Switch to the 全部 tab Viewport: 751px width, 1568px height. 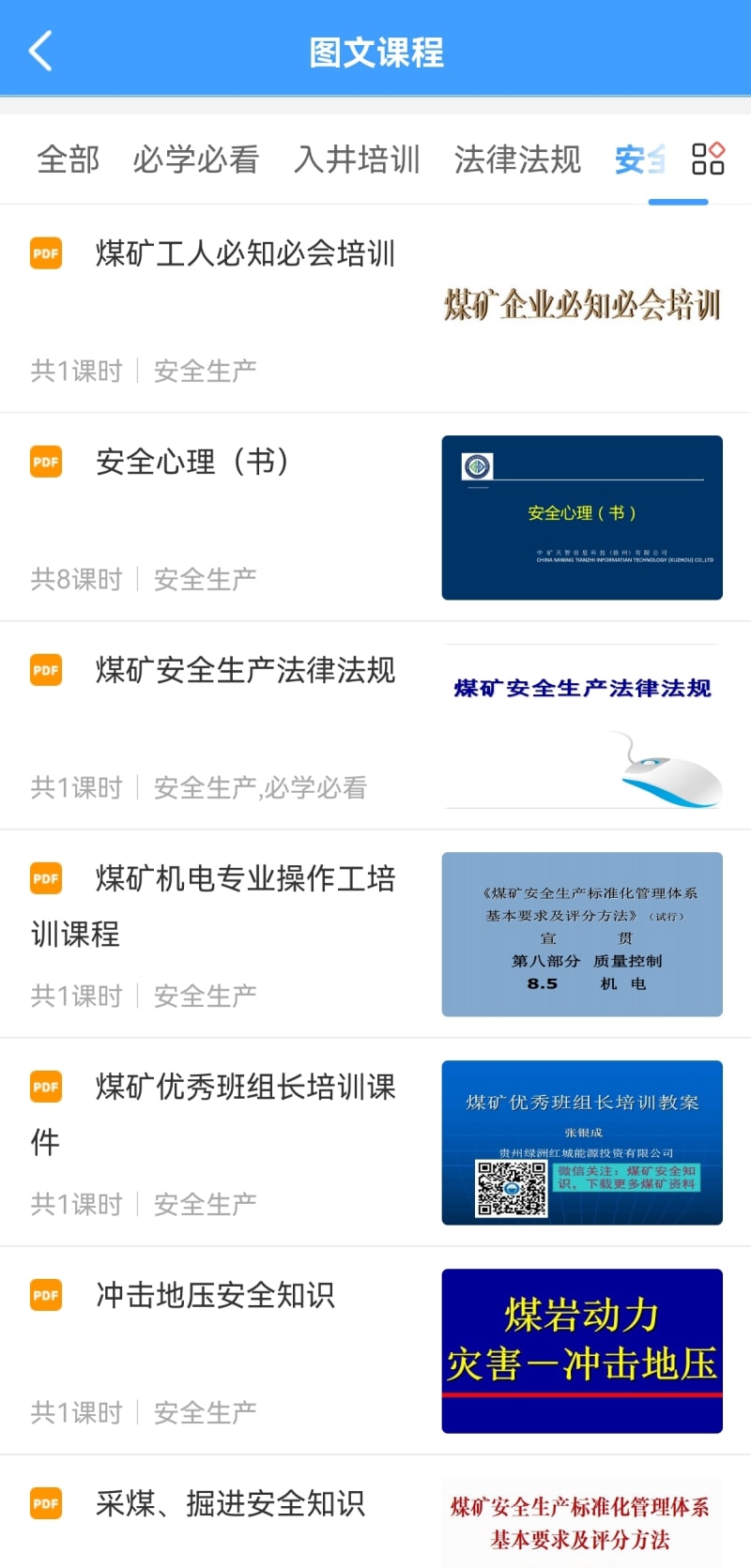[68, 160]
